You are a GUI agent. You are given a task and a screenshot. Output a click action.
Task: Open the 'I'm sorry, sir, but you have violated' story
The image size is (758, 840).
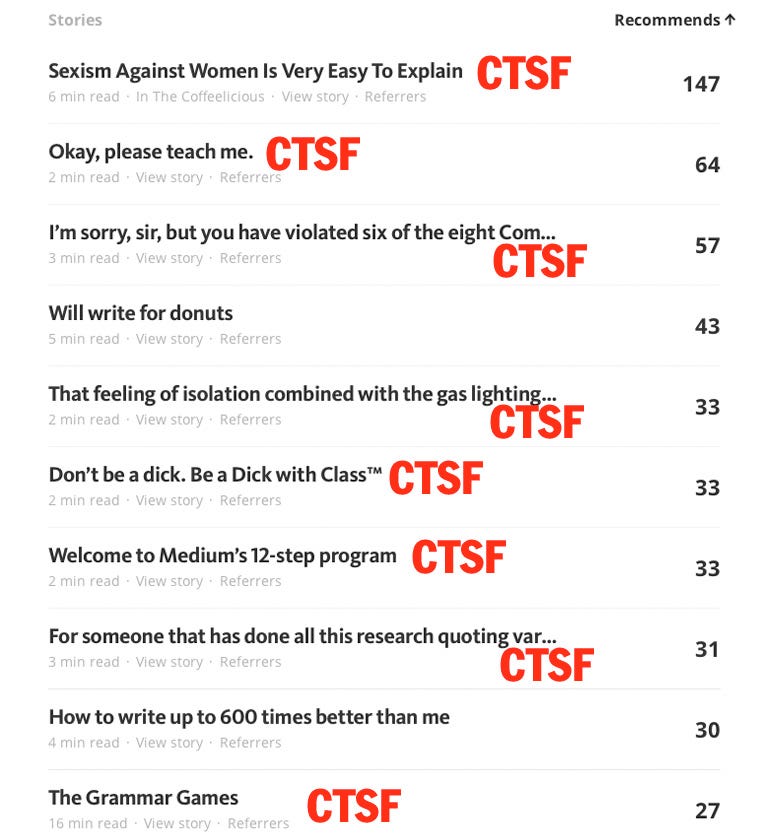(x=300, y=233)
